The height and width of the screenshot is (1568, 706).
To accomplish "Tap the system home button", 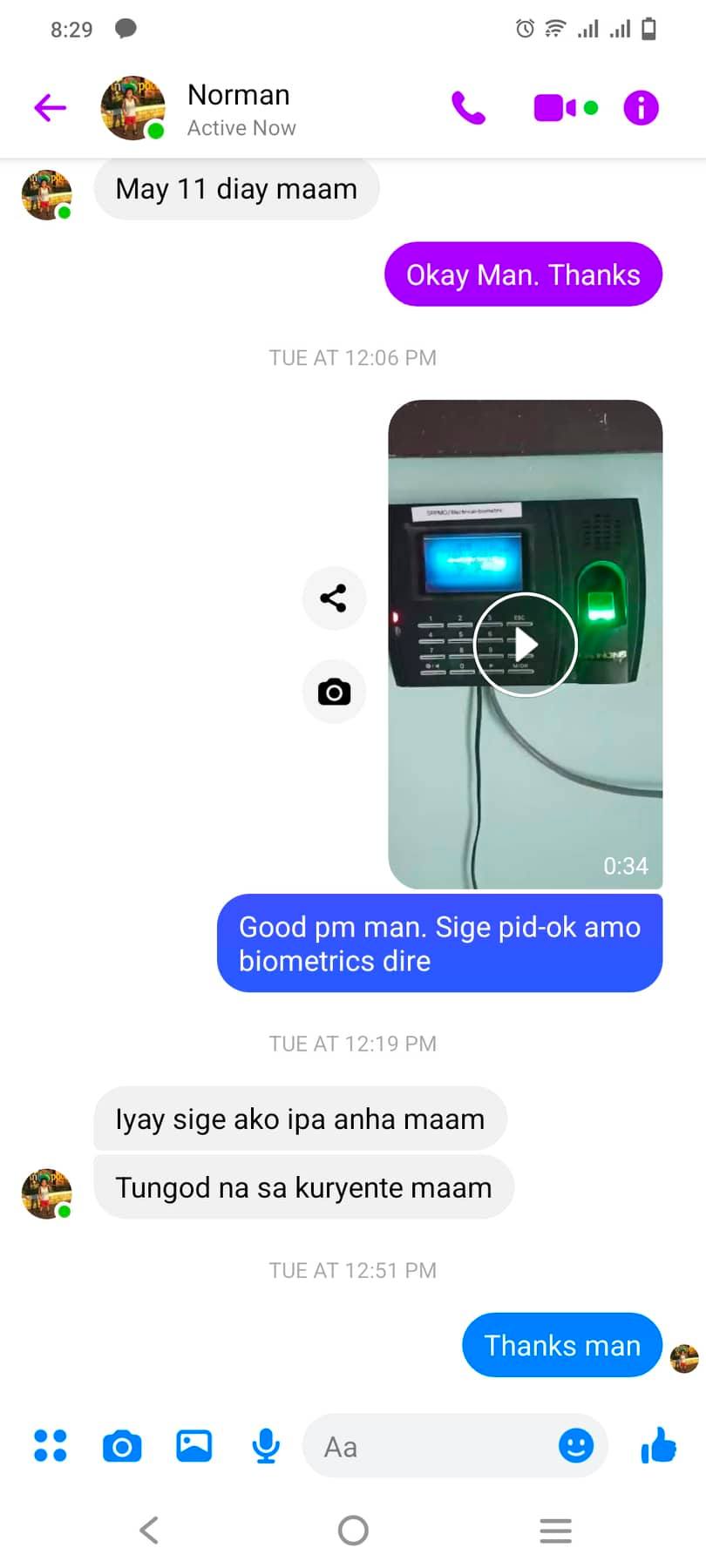I will [x=353, y=1531].
